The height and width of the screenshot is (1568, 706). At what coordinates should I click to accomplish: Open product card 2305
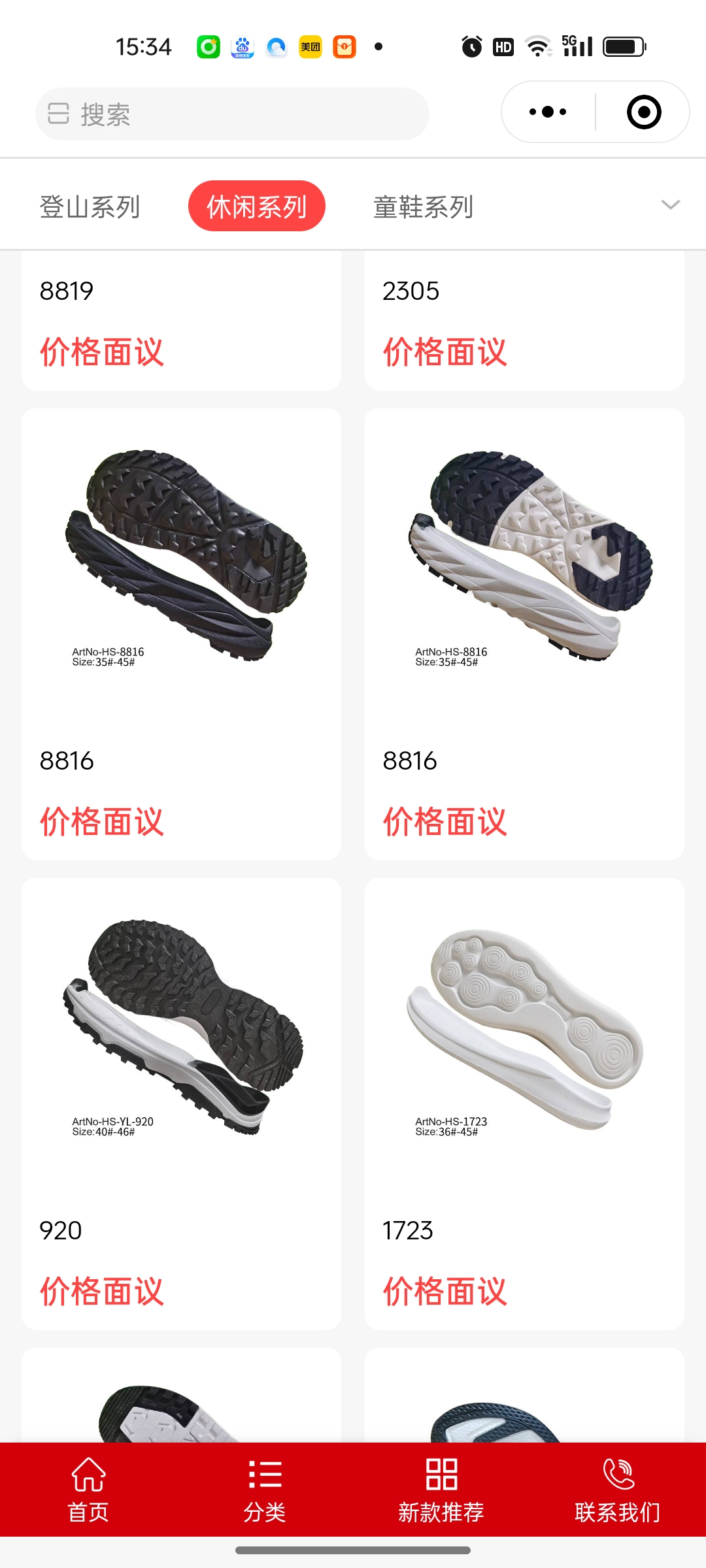[524, 320]
